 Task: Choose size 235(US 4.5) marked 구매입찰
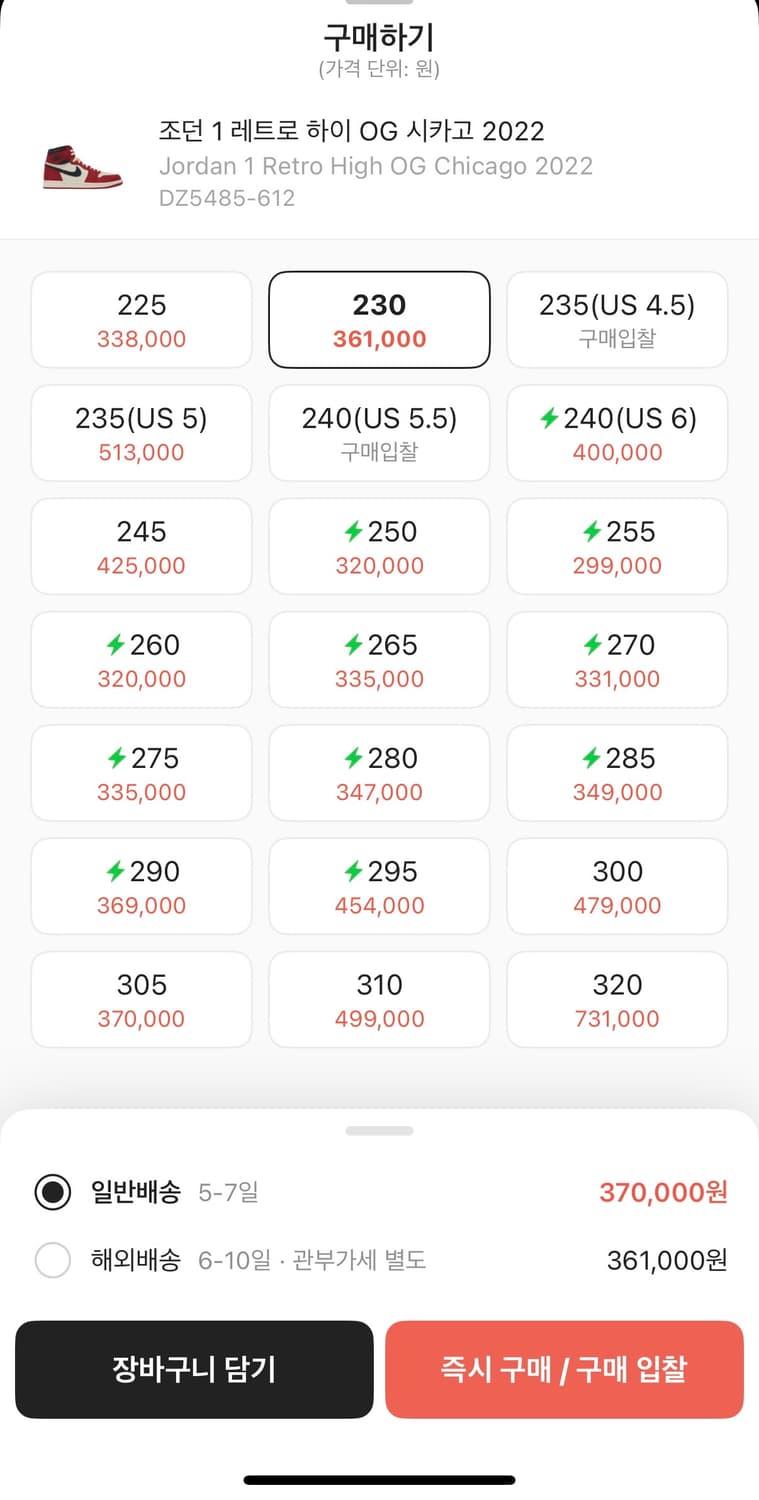(617, 320)
